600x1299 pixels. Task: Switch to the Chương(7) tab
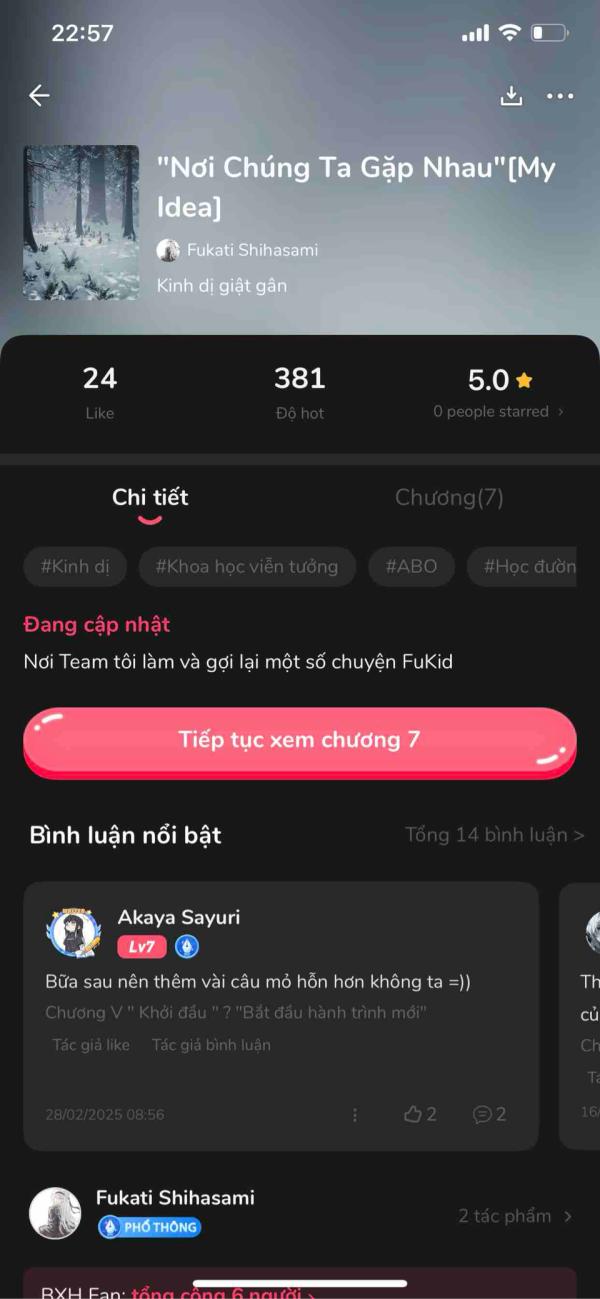coord(449,497)
